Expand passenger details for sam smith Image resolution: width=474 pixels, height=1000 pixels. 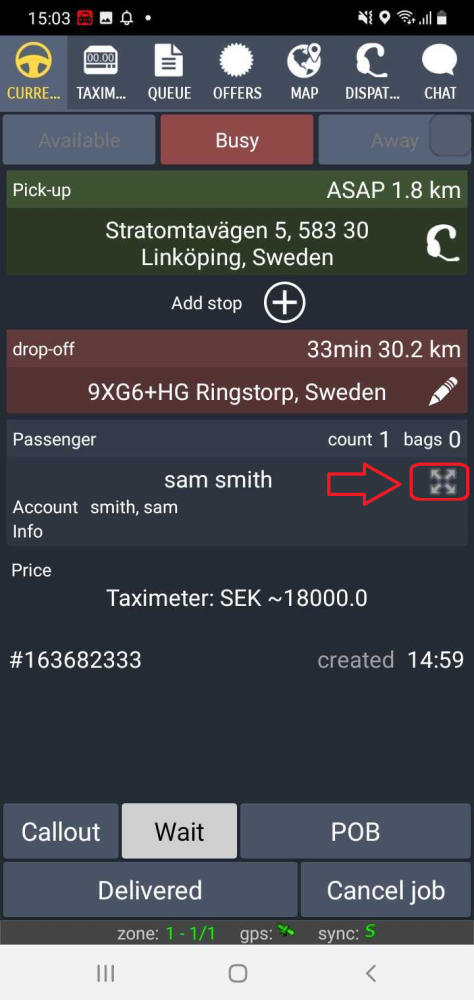tap(442, 482)
